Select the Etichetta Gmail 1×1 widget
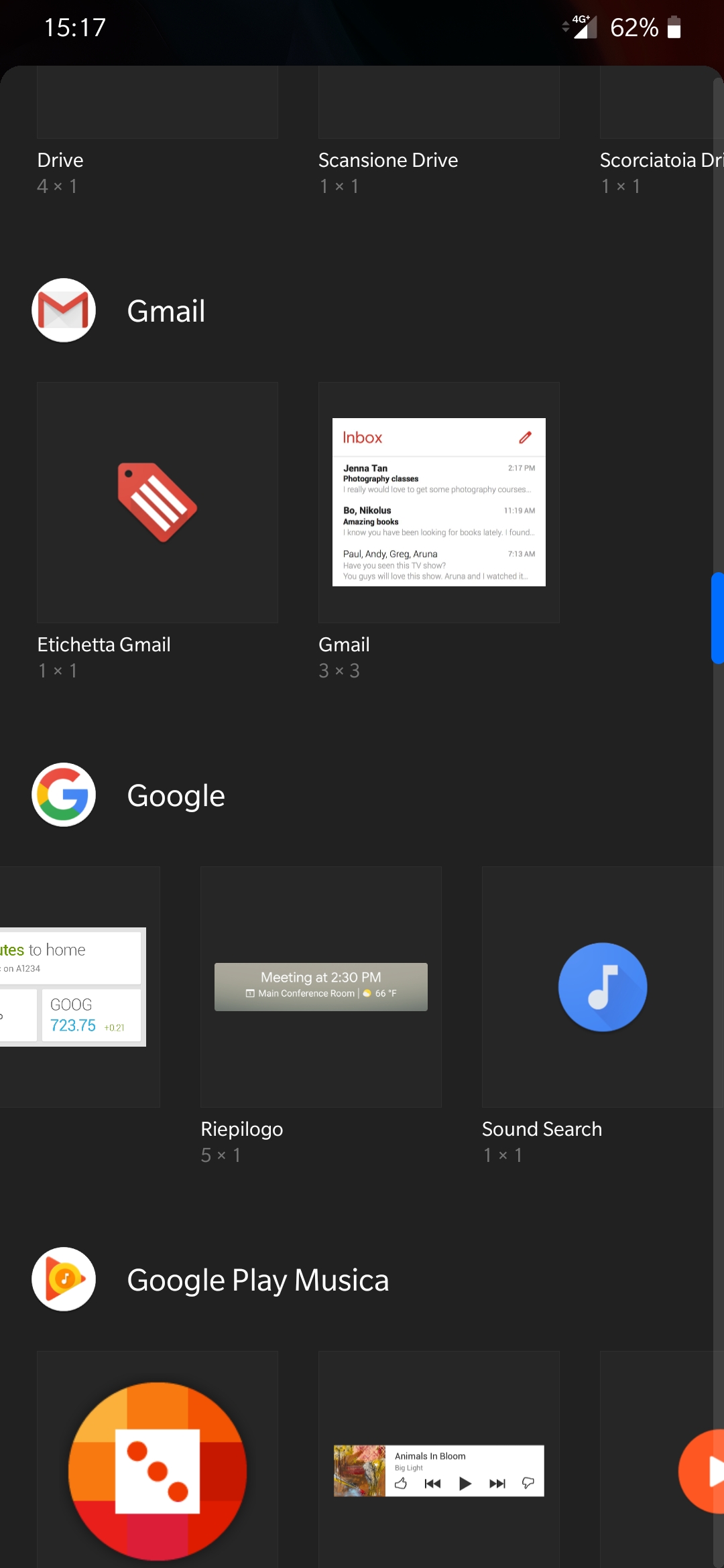The height and width of the screenshot is (1568, 724). click(x=158, y=503)
